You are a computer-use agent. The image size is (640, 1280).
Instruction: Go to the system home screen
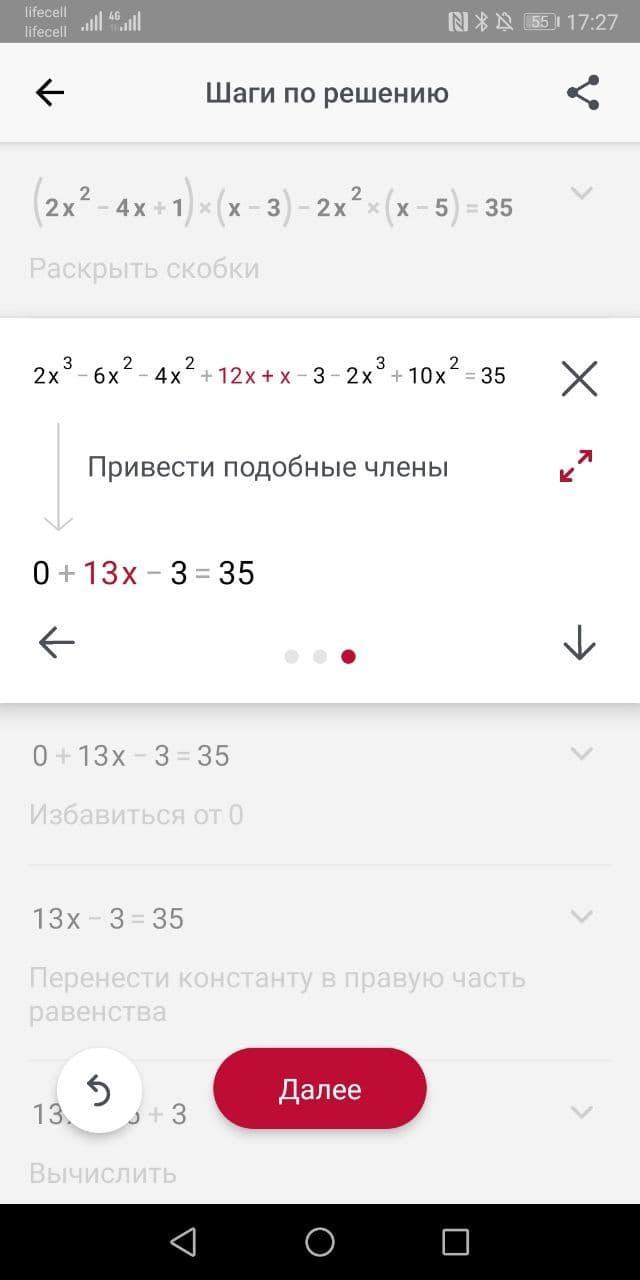tap(320, 1242)
